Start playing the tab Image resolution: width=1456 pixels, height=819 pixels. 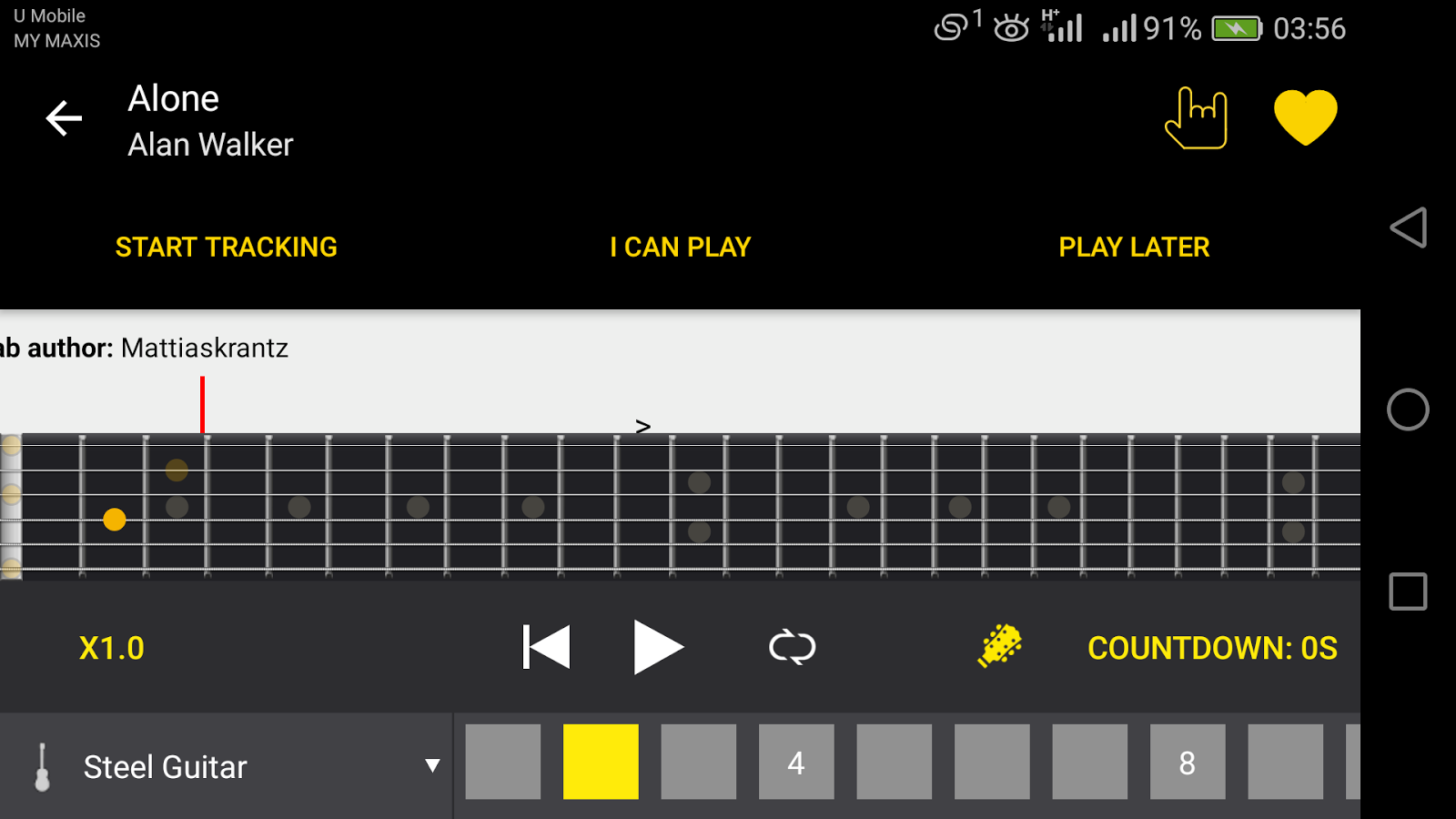click(657, 647)
